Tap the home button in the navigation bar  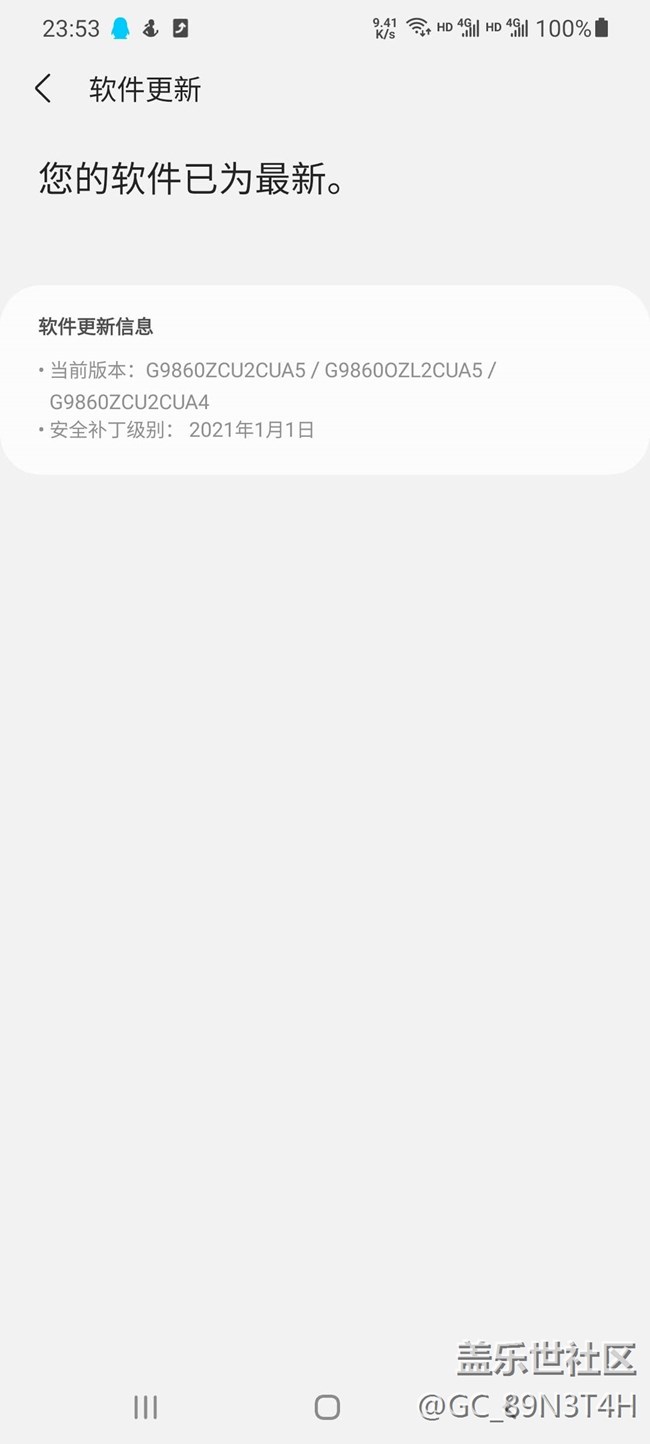[x=327, y=1407]
